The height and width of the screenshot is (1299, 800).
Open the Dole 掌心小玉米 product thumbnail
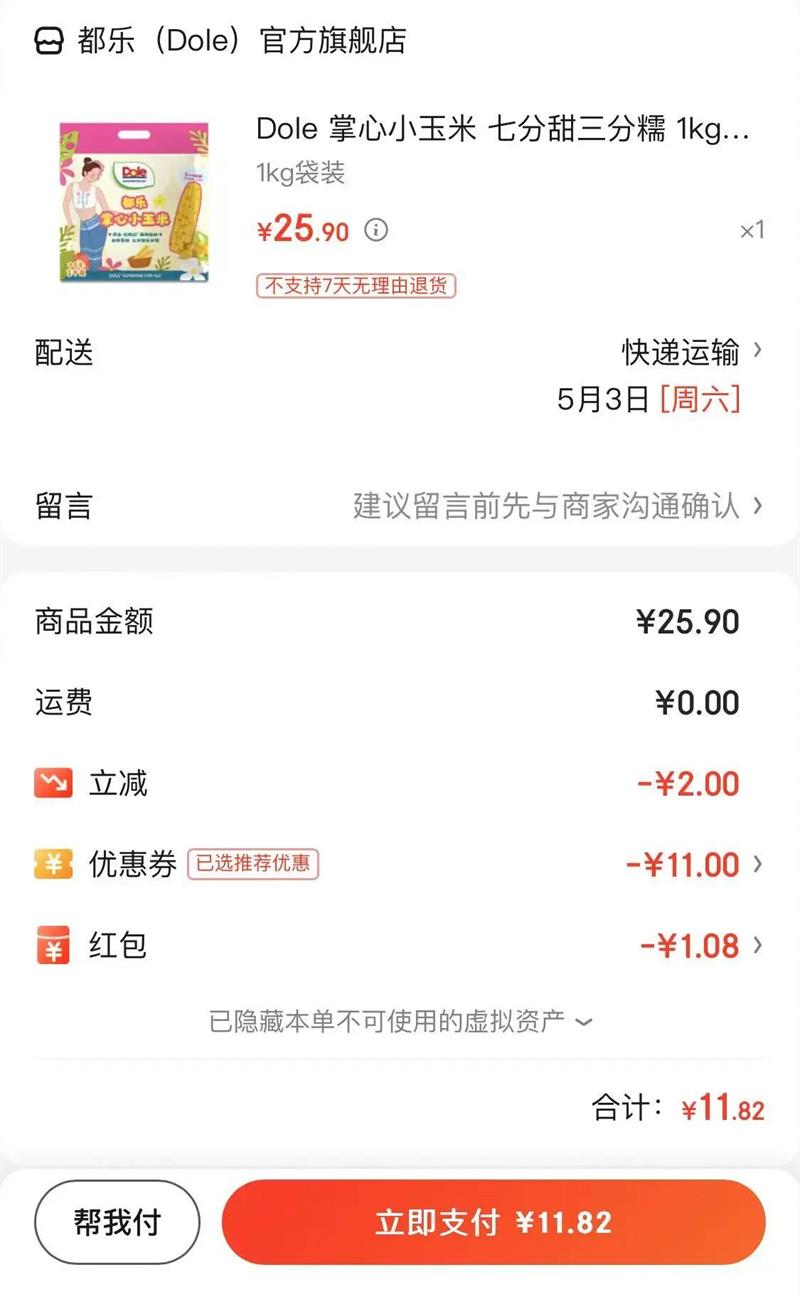point(133,201)
